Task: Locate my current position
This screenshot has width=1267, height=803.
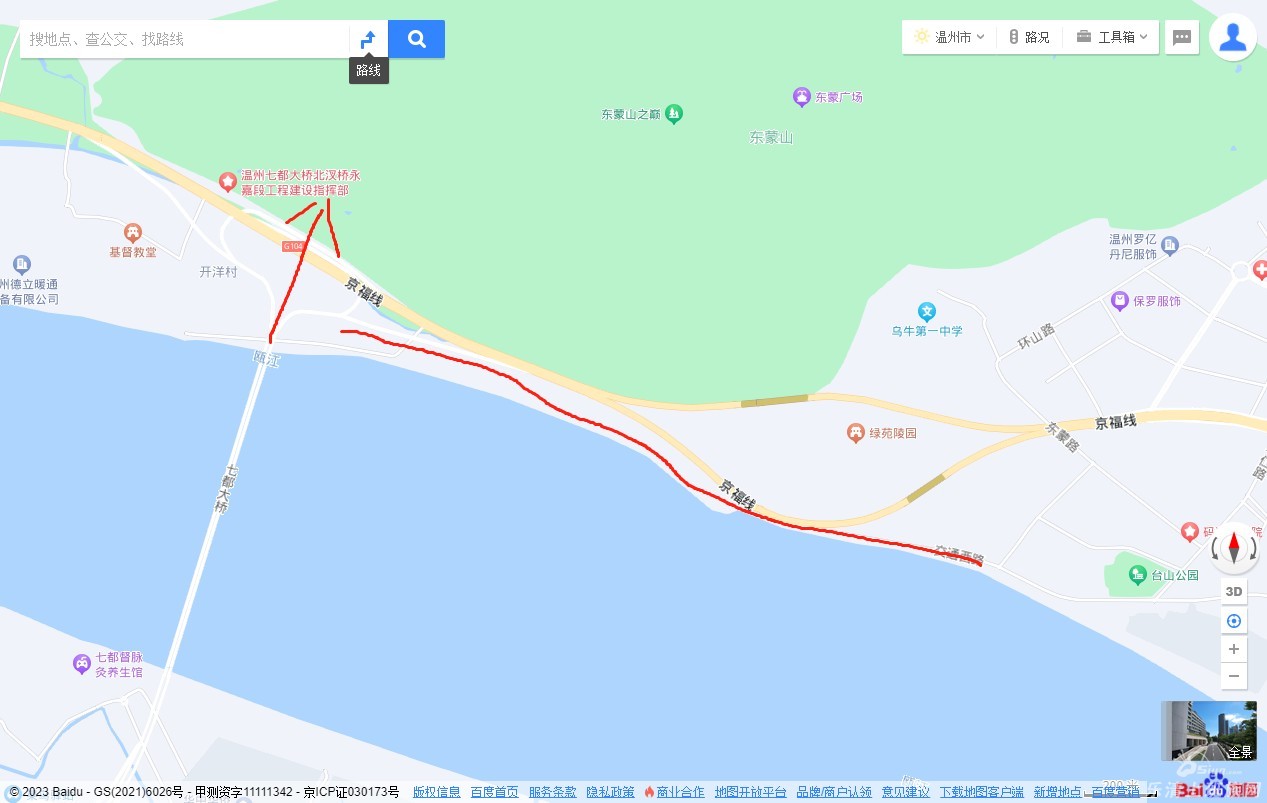Action: (x=1234, y=621)
